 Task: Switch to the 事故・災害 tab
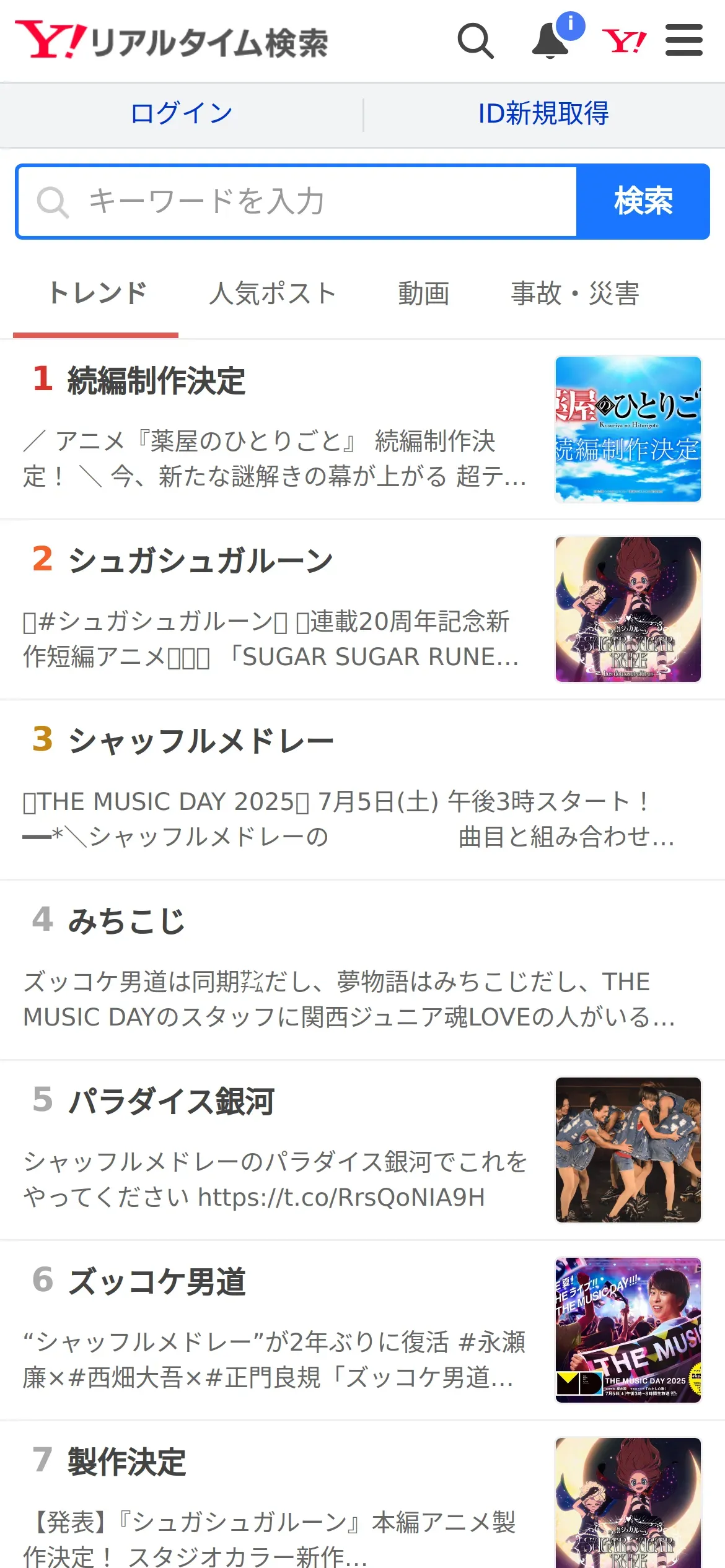click(x=574, y=294)
